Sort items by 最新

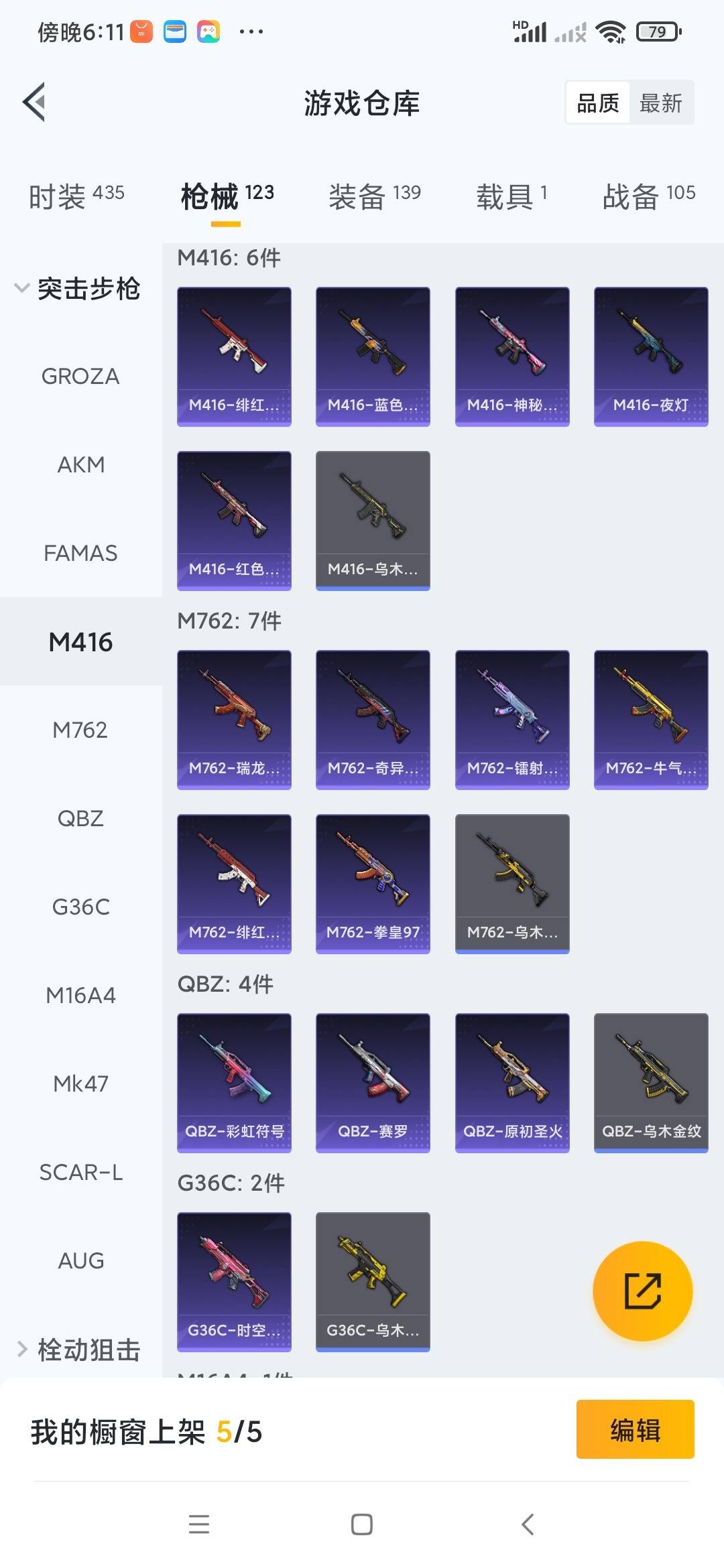[660, 103]
